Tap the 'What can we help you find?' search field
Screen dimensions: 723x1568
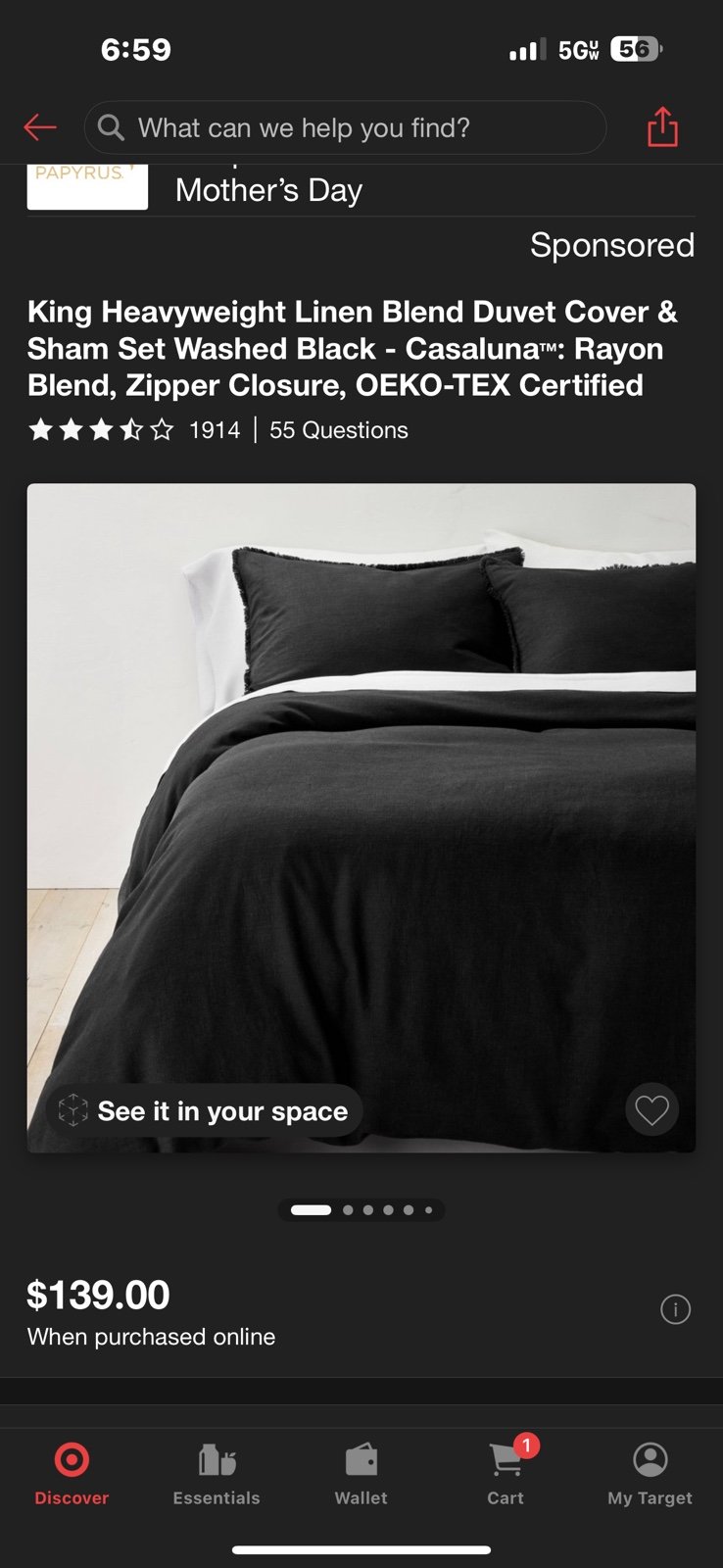[345, 127]
